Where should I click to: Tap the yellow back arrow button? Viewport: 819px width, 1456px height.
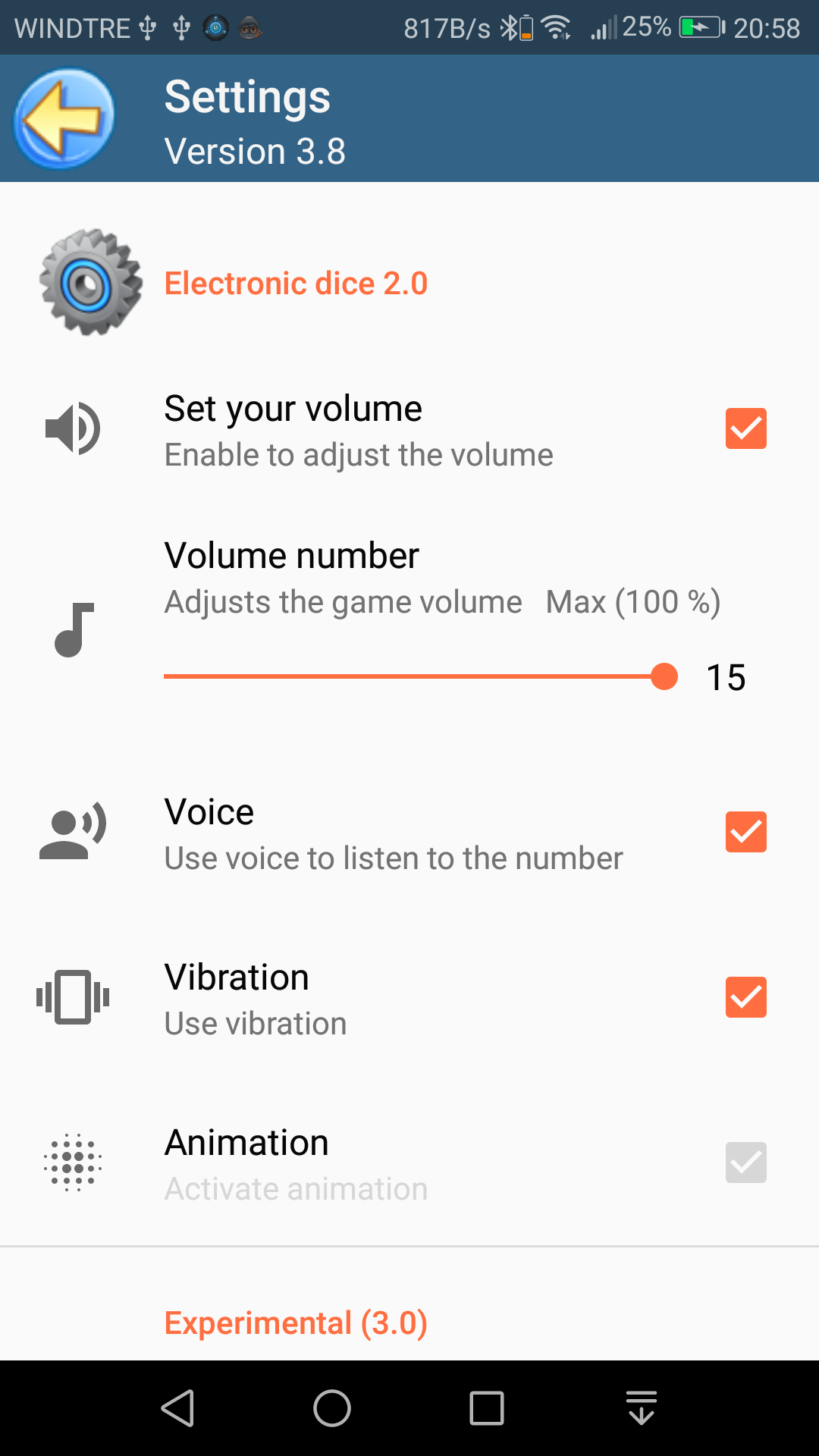coord(64,118)
